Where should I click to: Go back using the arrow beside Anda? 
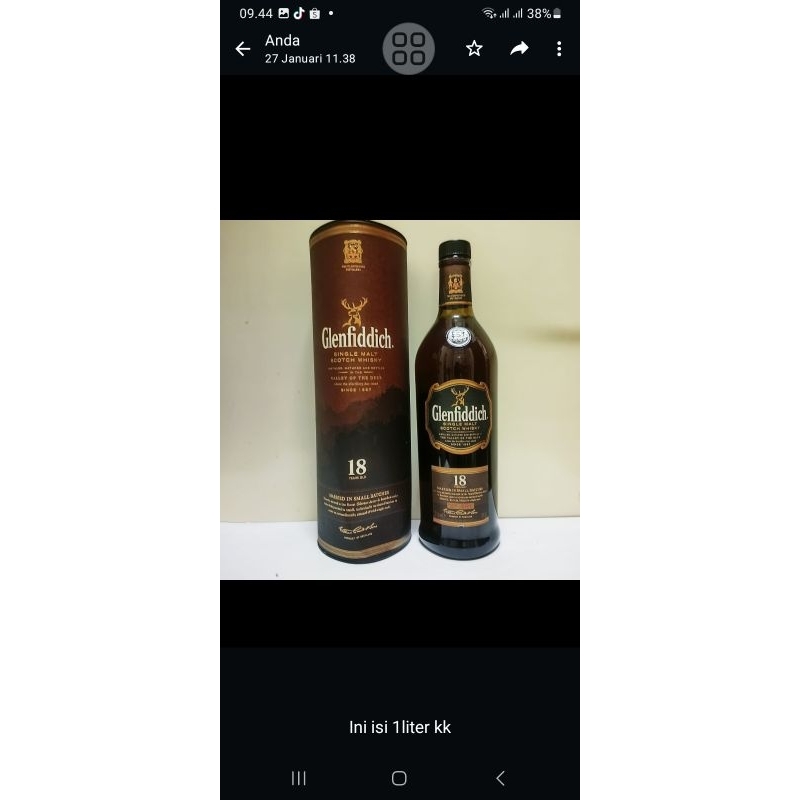243,49
